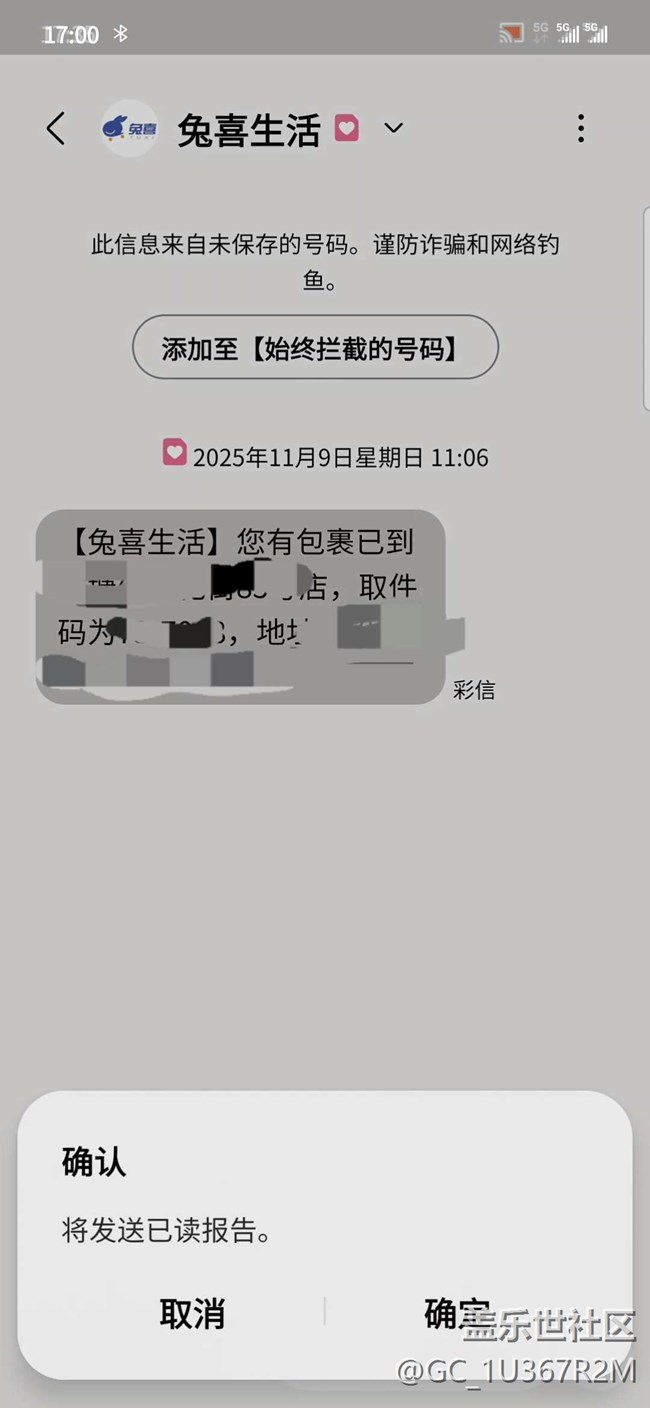This screenshot has height=1408, width=650.
Task: Open the 兔喜生活 package message bubble
Action: tap(240, 606)
